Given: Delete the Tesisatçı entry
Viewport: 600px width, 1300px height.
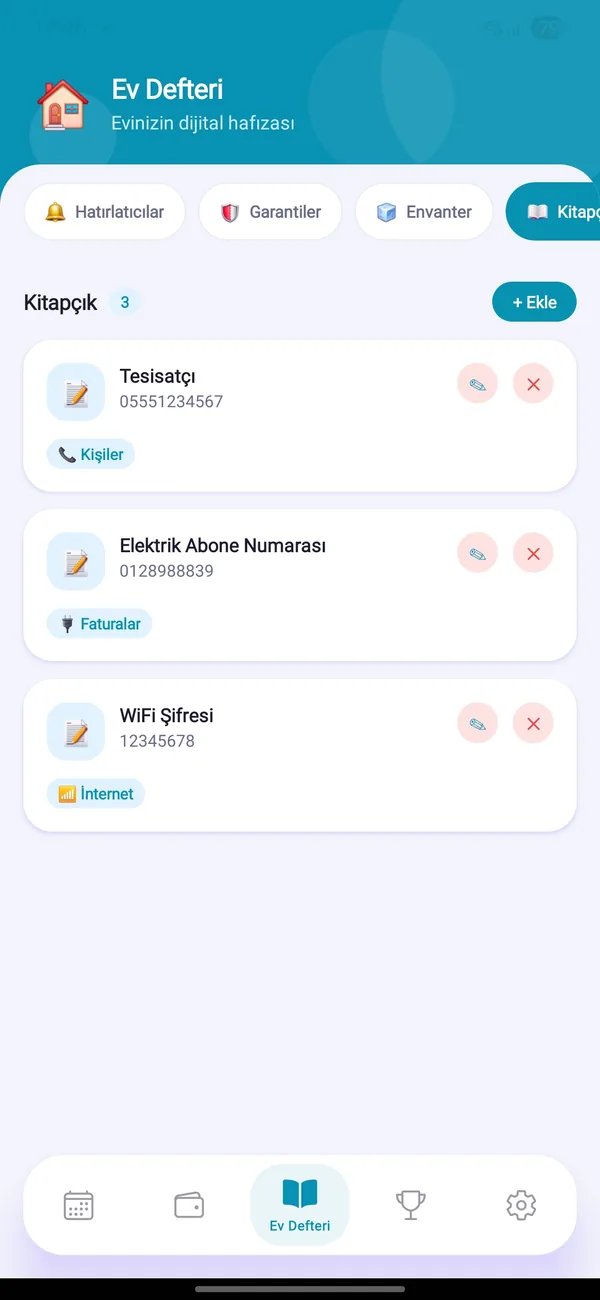Looking at the screenshot, I should click(x=533, y=384).
